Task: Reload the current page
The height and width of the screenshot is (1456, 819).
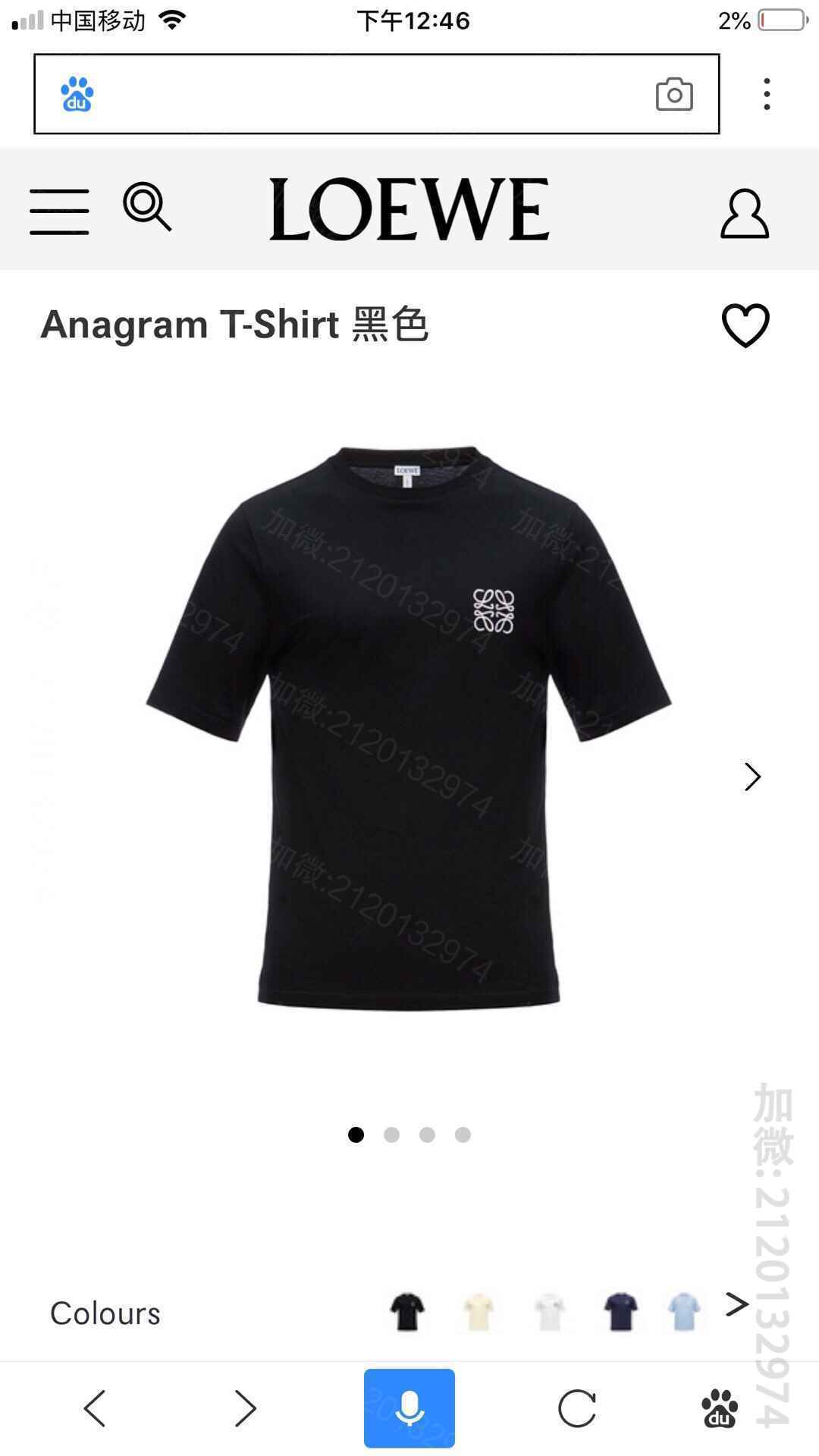Action: tap(576, 1408)
